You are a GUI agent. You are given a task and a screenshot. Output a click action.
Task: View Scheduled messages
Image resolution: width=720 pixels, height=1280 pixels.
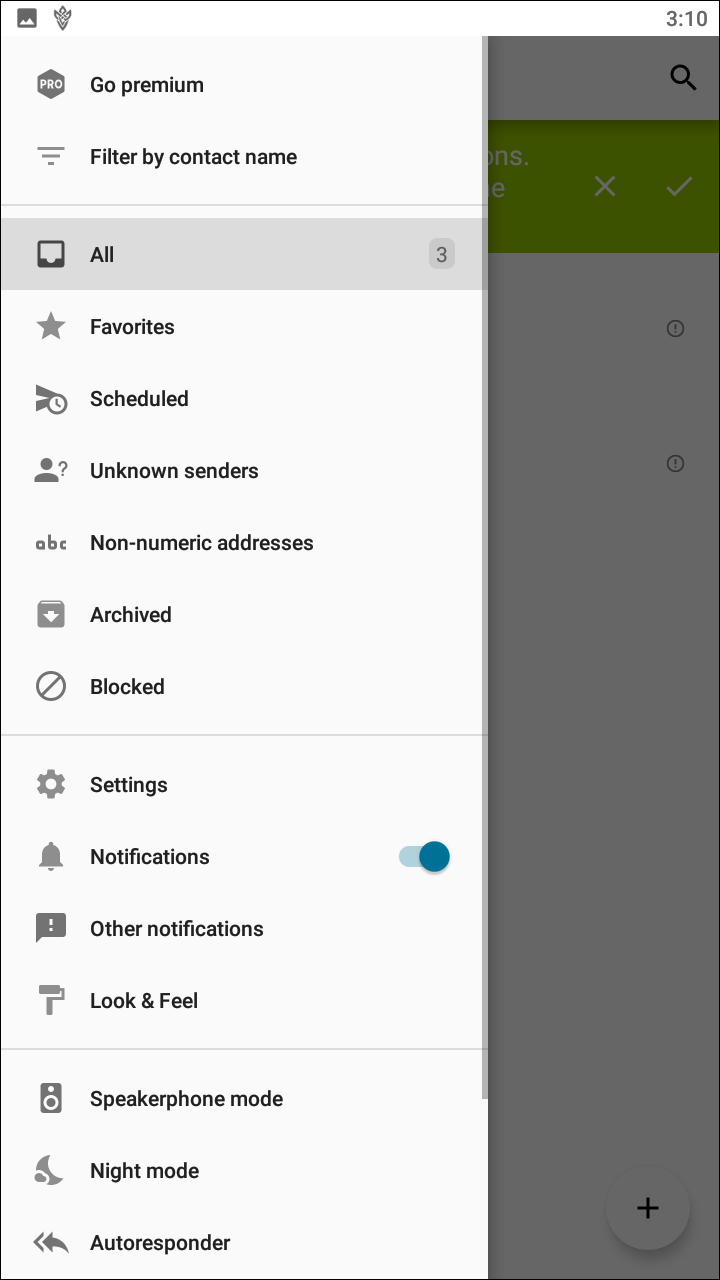click(244, 398)
